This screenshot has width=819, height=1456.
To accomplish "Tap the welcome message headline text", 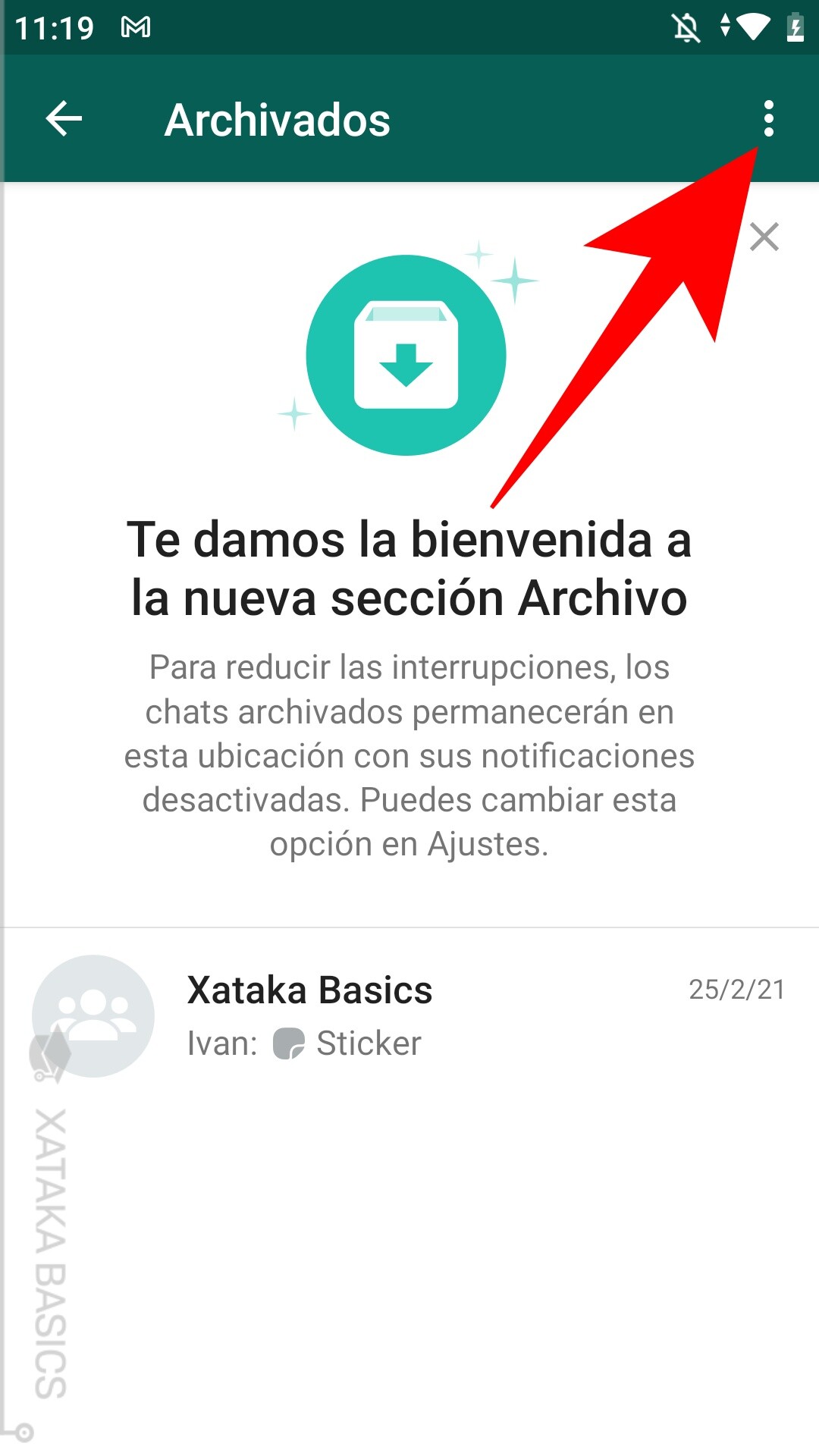I will coord(409,569).
